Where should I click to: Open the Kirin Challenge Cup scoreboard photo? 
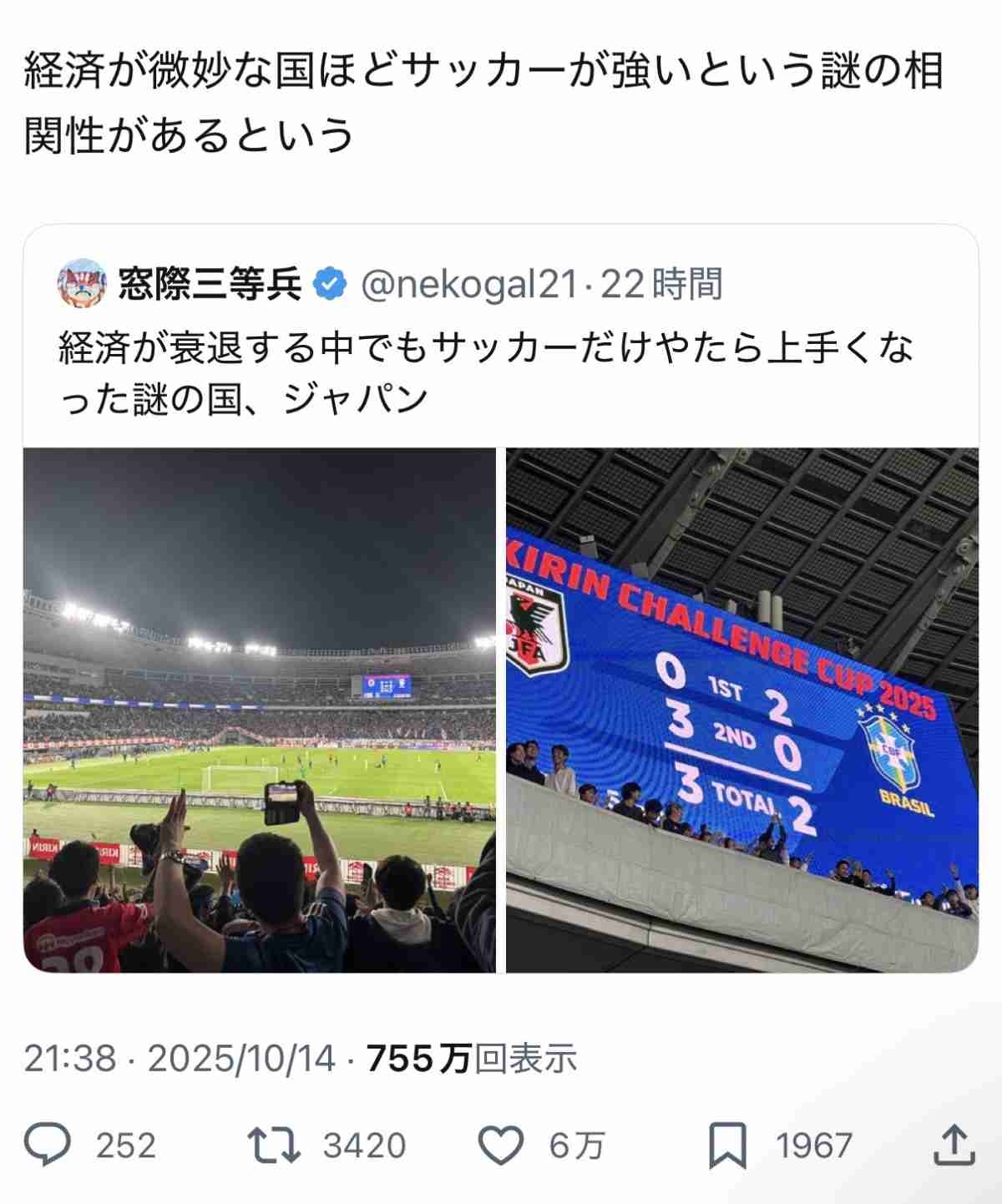pyautogui.click(x=741, y=710)
